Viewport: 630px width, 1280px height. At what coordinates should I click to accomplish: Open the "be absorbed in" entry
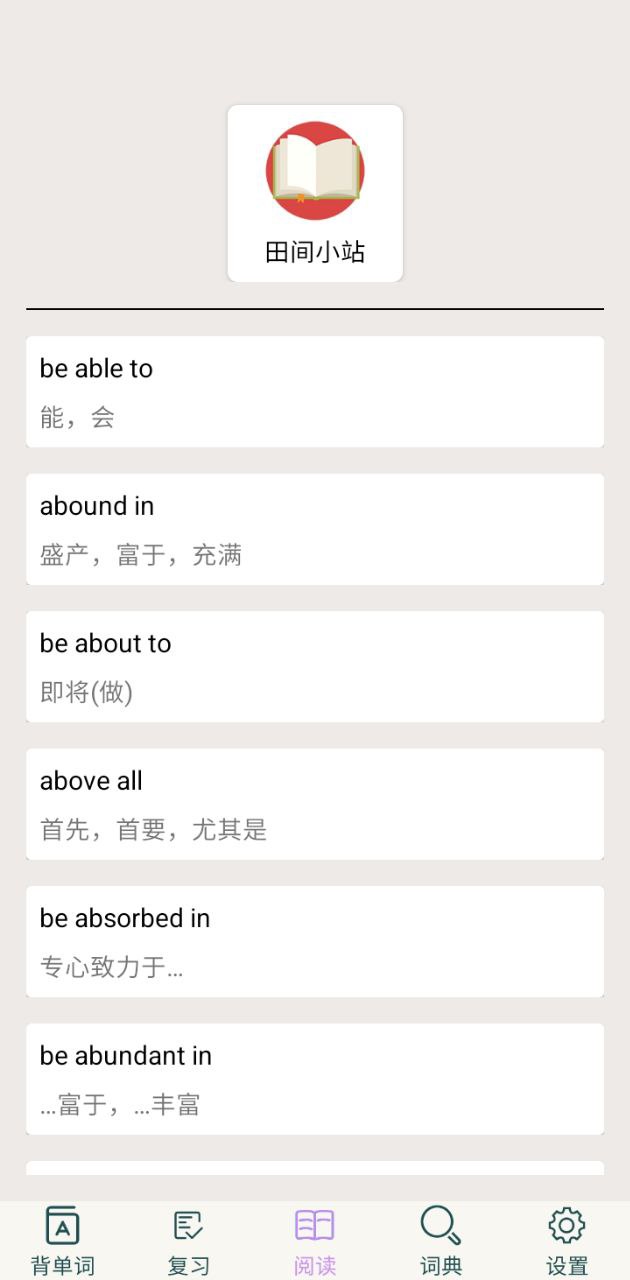(315, 941)
